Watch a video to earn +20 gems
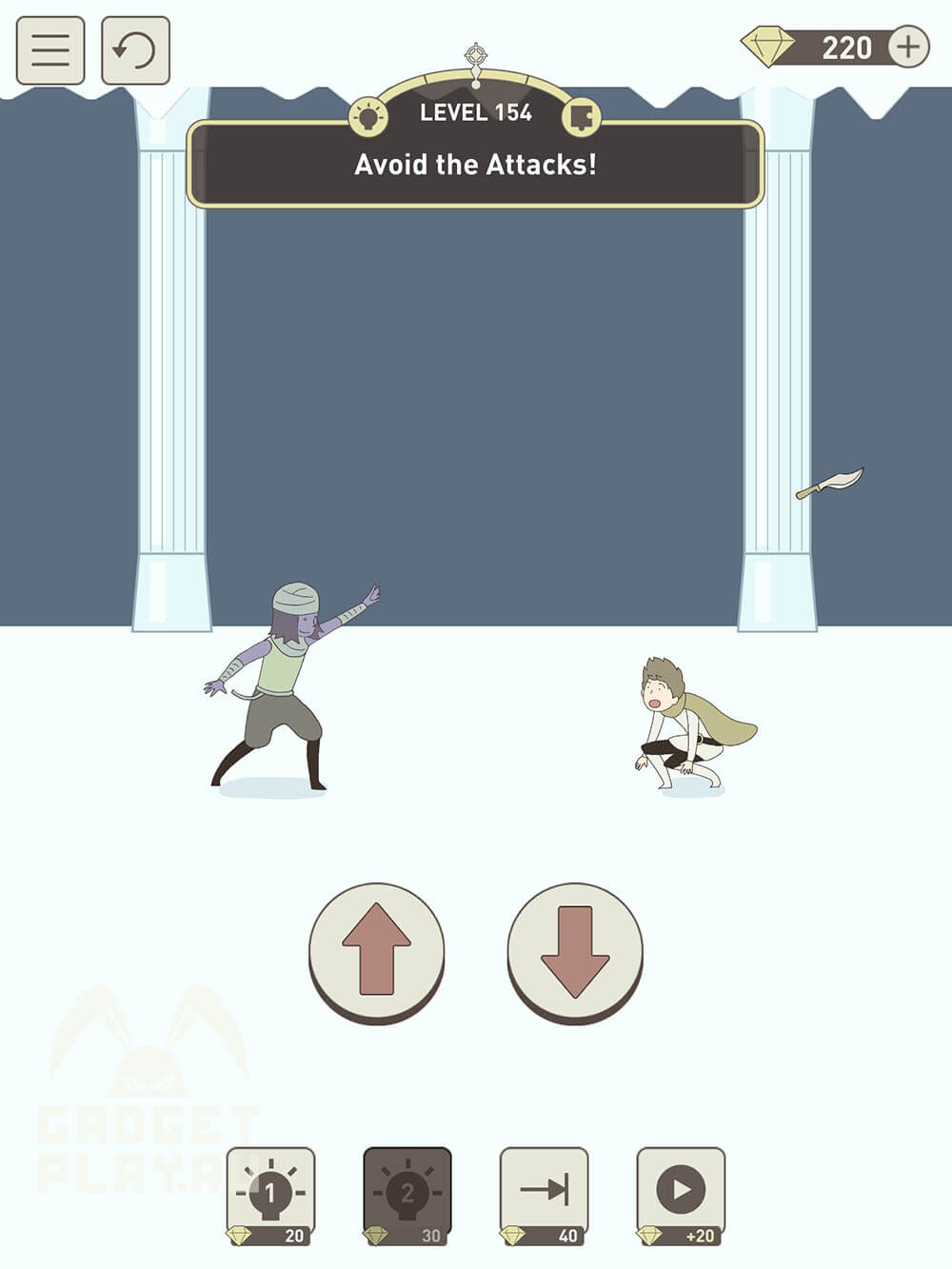This screenshot has height=1269, width=952. [681, 1195]
